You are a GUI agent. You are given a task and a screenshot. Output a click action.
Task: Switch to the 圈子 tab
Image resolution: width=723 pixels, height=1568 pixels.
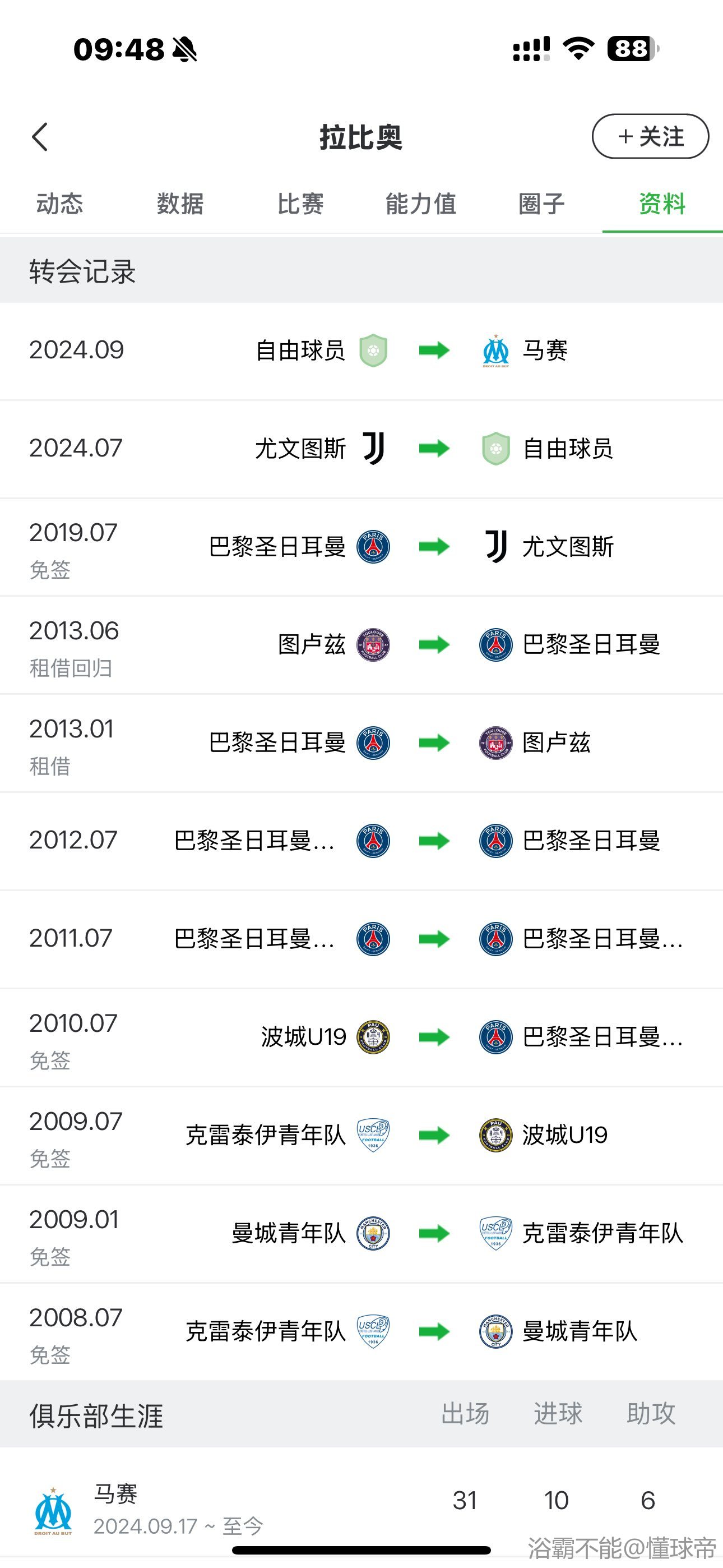coord(541,204)
